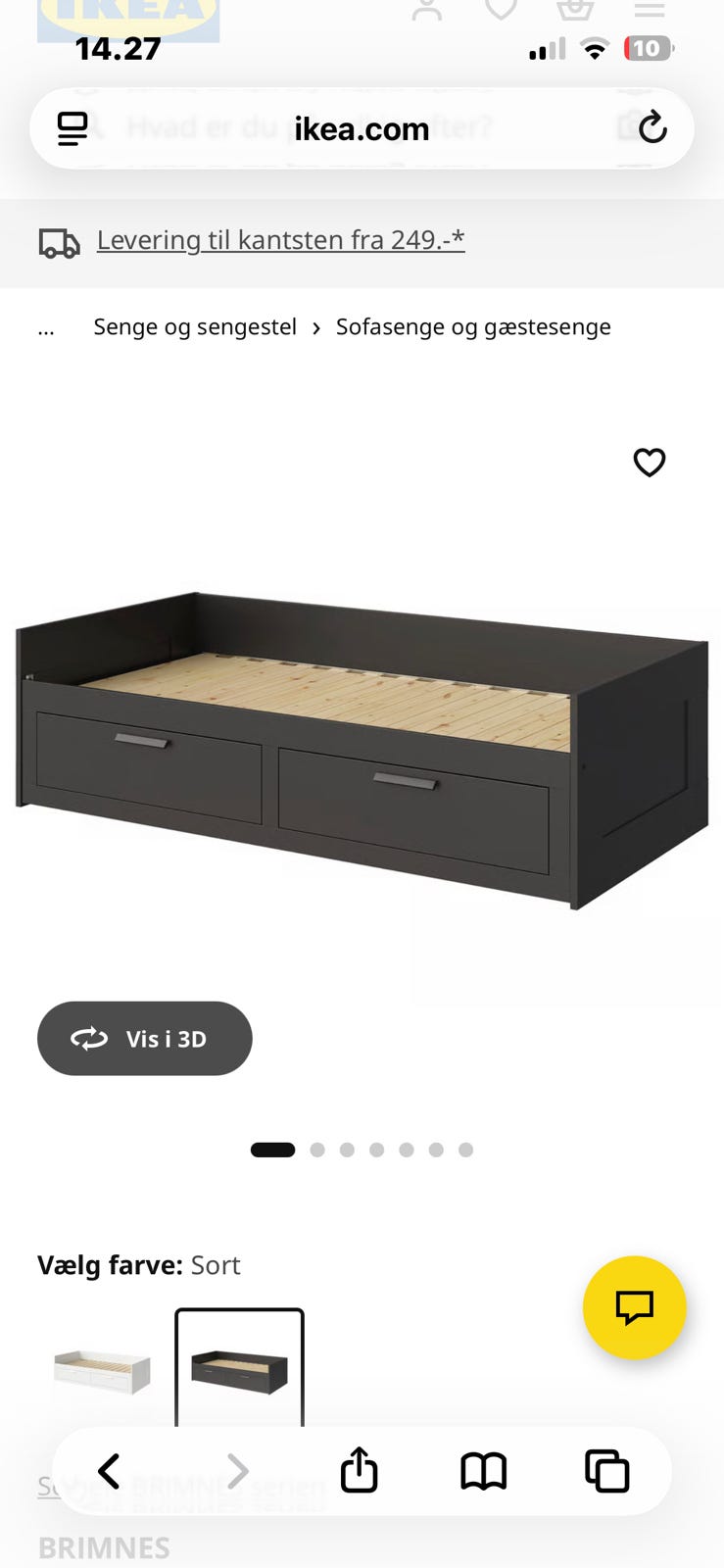Show open browser tabs
This screenshot has width=724, height=1568.
click(x=606, y=1471)
